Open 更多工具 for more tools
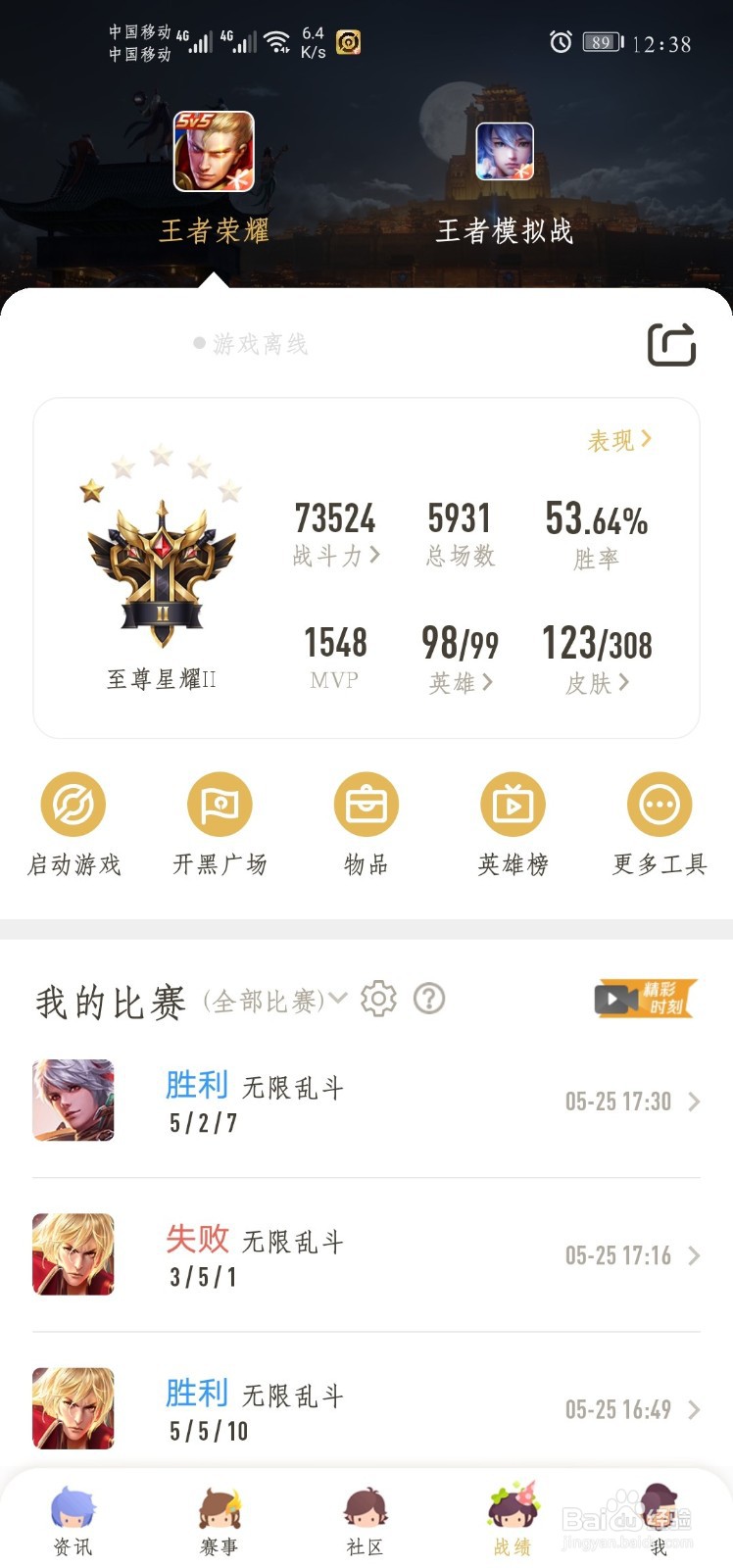The height and width of the screenshot is (1568, 733). (x=659, y=804)
